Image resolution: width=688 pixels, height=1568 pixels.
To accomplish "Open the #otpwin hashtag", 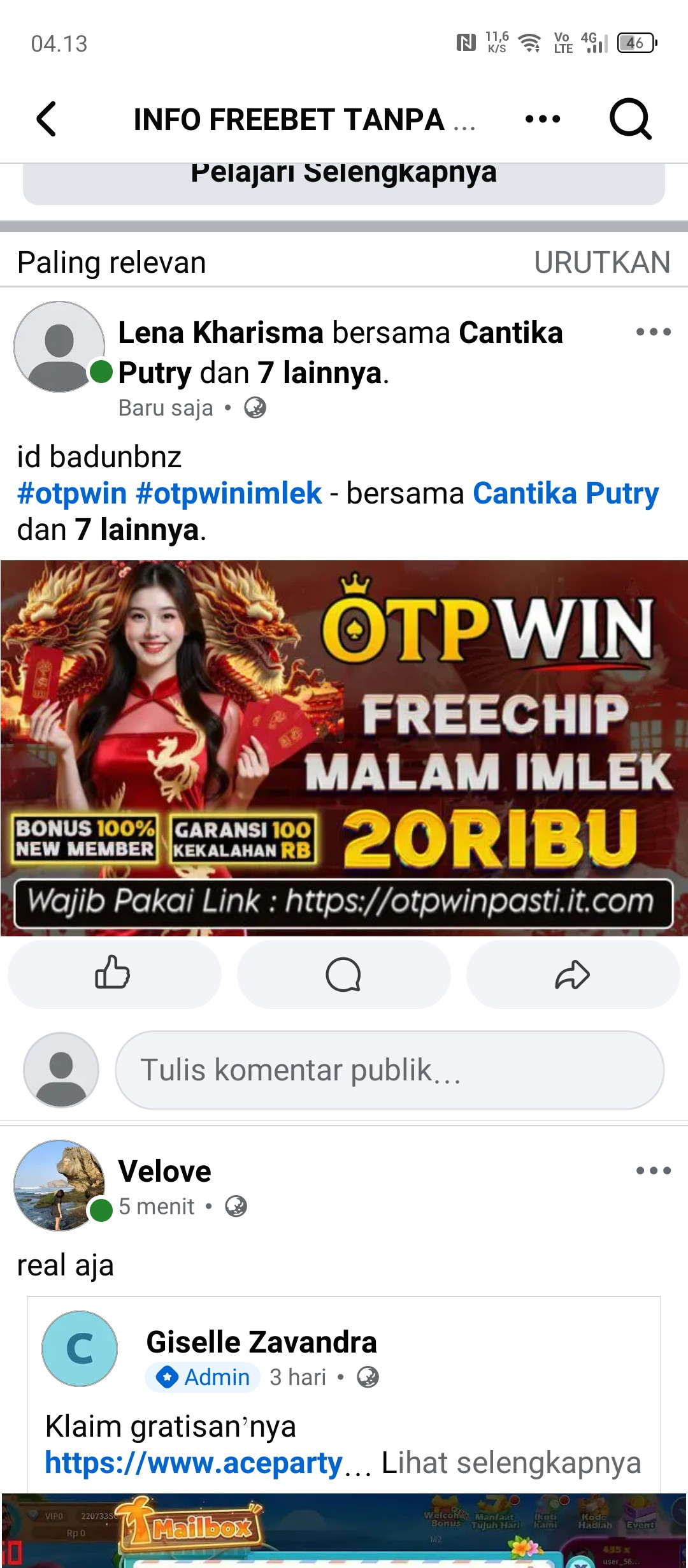I will coord(72,493).
